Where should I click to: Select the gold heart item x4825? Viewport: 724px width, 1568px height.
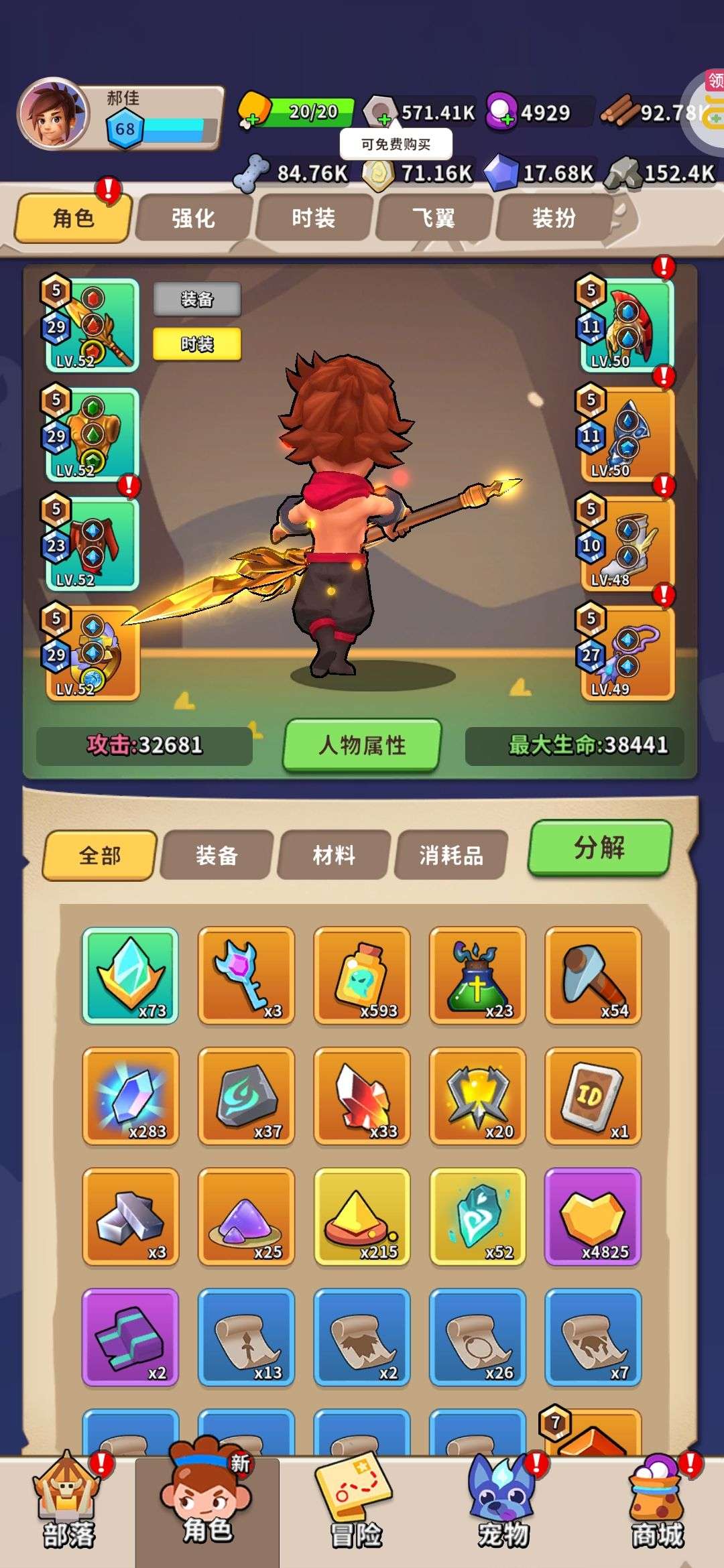593,1216
